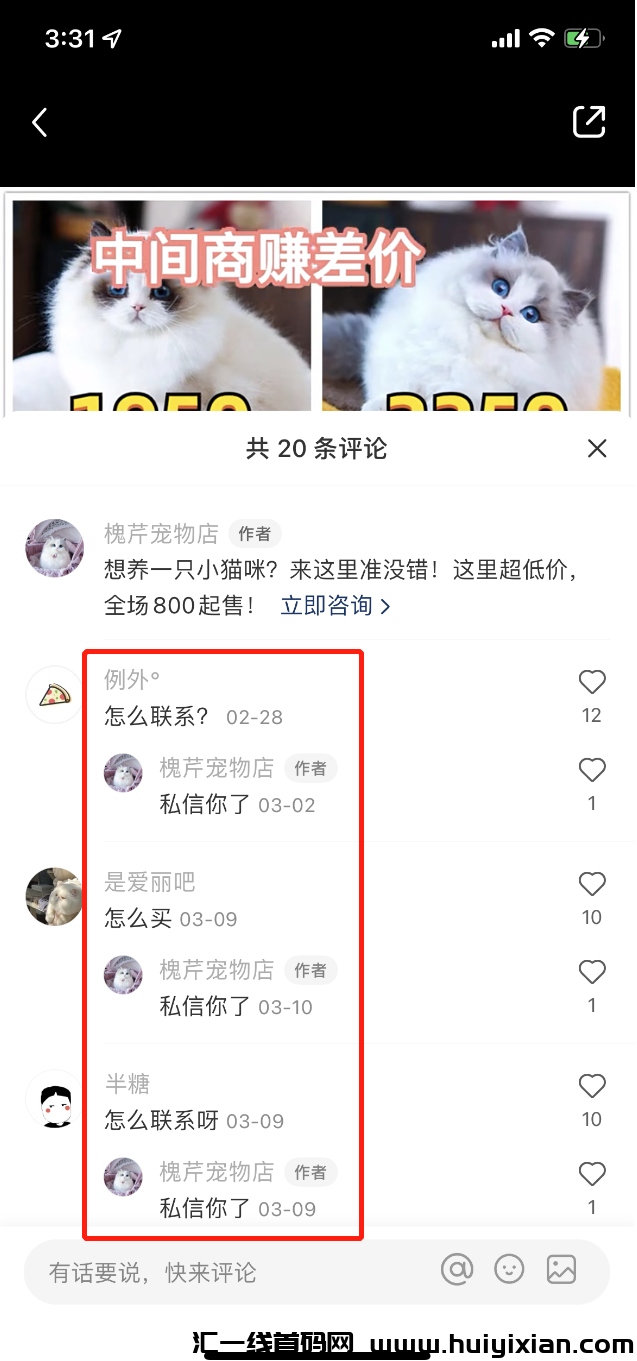Go back using the top-left arrow
The height and width of the screenshot is (1361, 637).
(x=40, y=123)
